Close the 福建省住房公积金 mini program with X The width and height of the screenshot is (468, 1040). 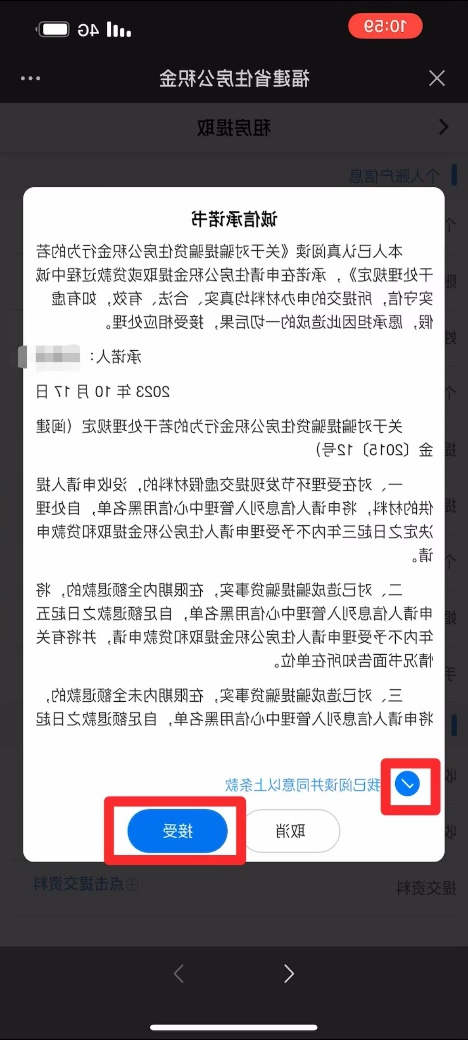coord(437,79)
